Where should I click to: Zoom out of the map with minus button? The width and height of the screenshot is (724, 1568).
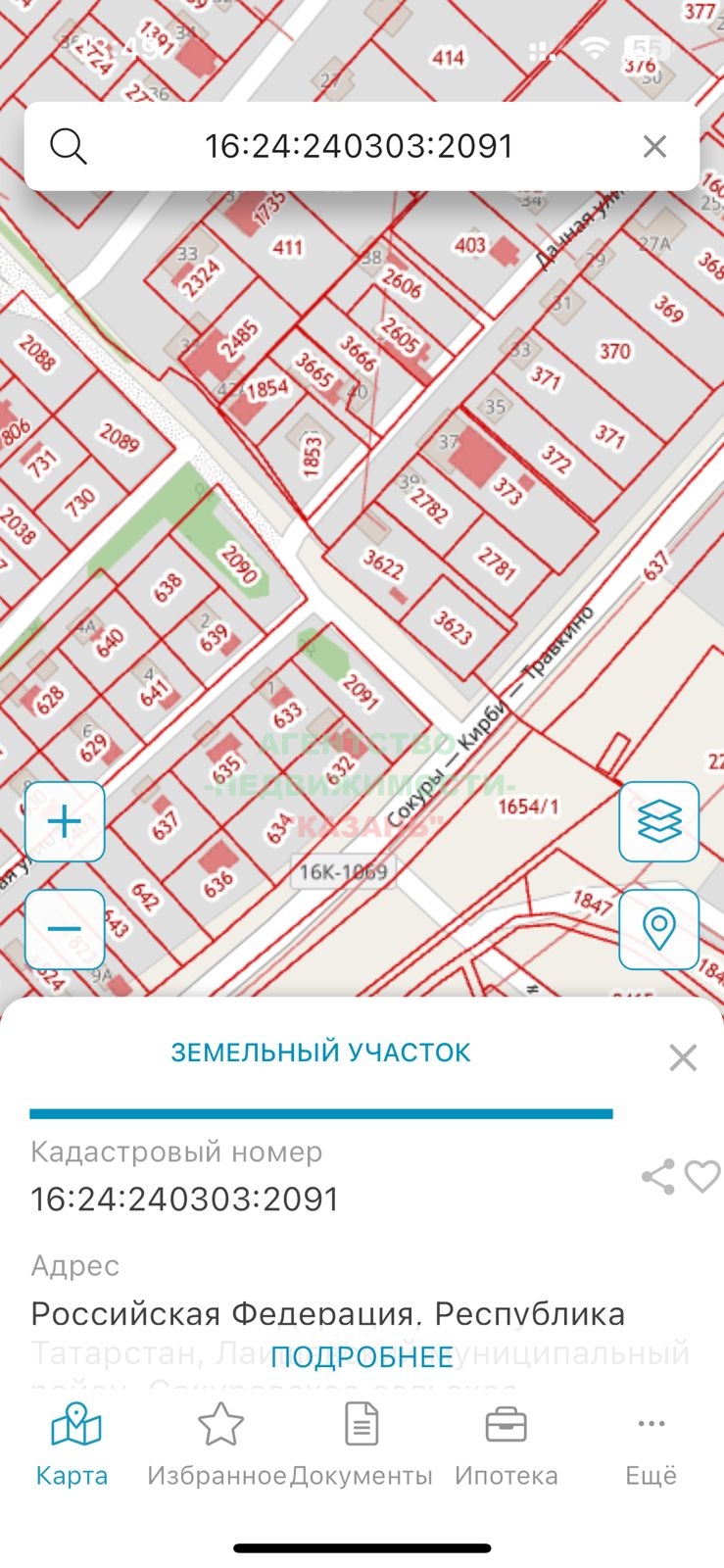click(x=65, y=929)
